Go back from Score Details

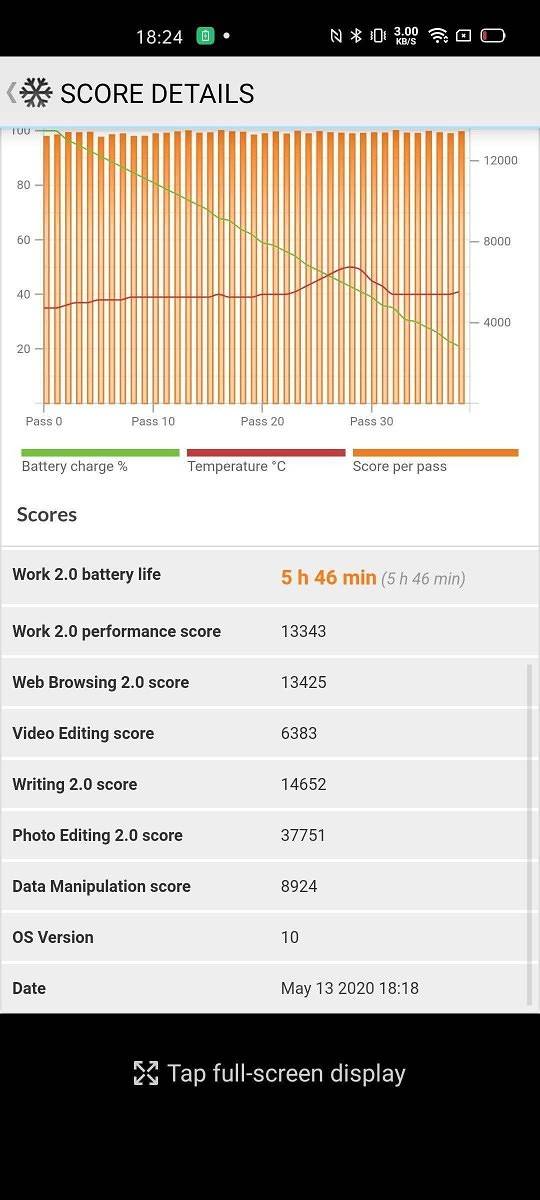[x=12, y=93]
